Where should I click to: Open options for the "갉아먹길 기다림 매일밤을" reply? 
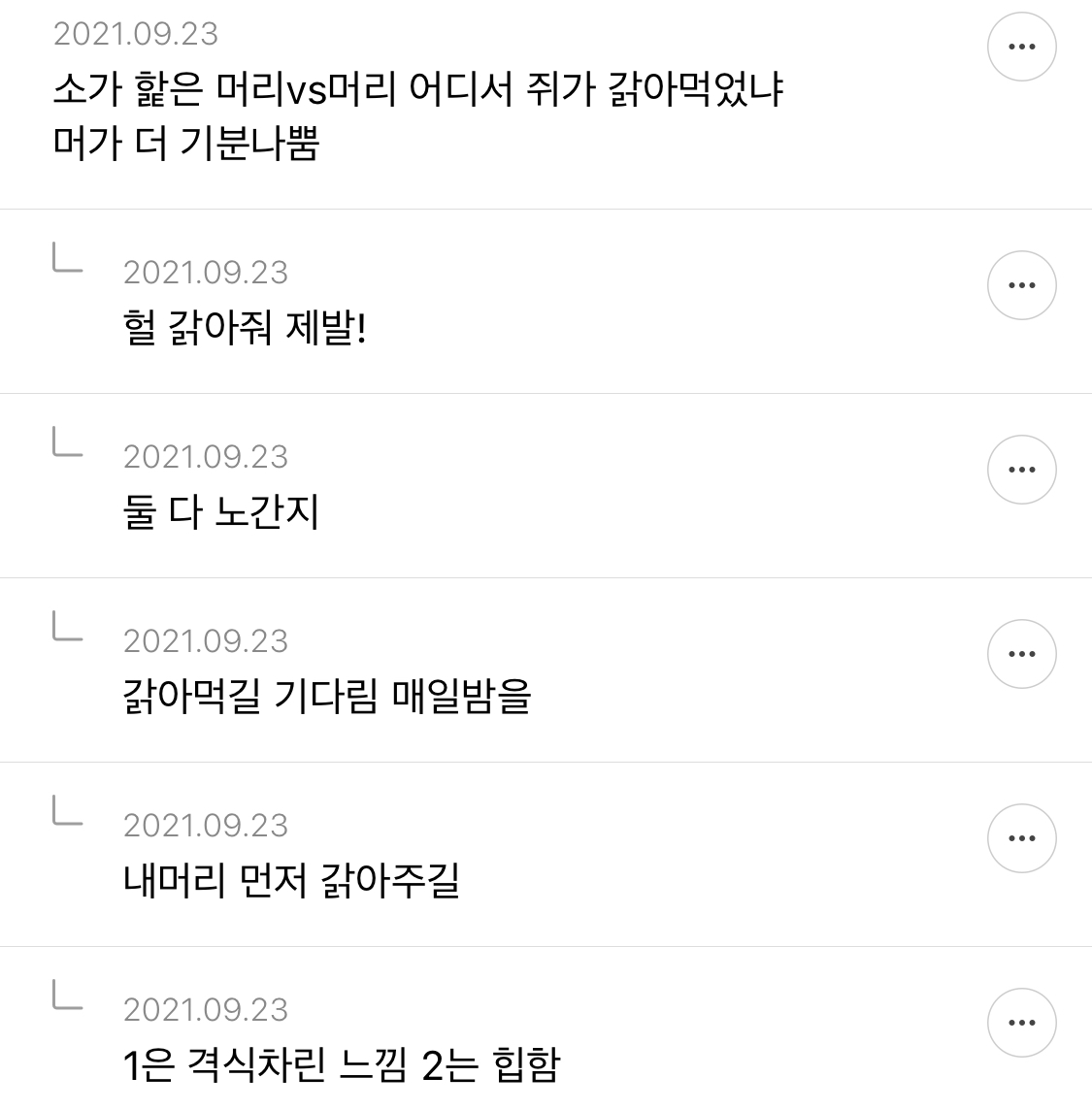[x=1021, y=654]
